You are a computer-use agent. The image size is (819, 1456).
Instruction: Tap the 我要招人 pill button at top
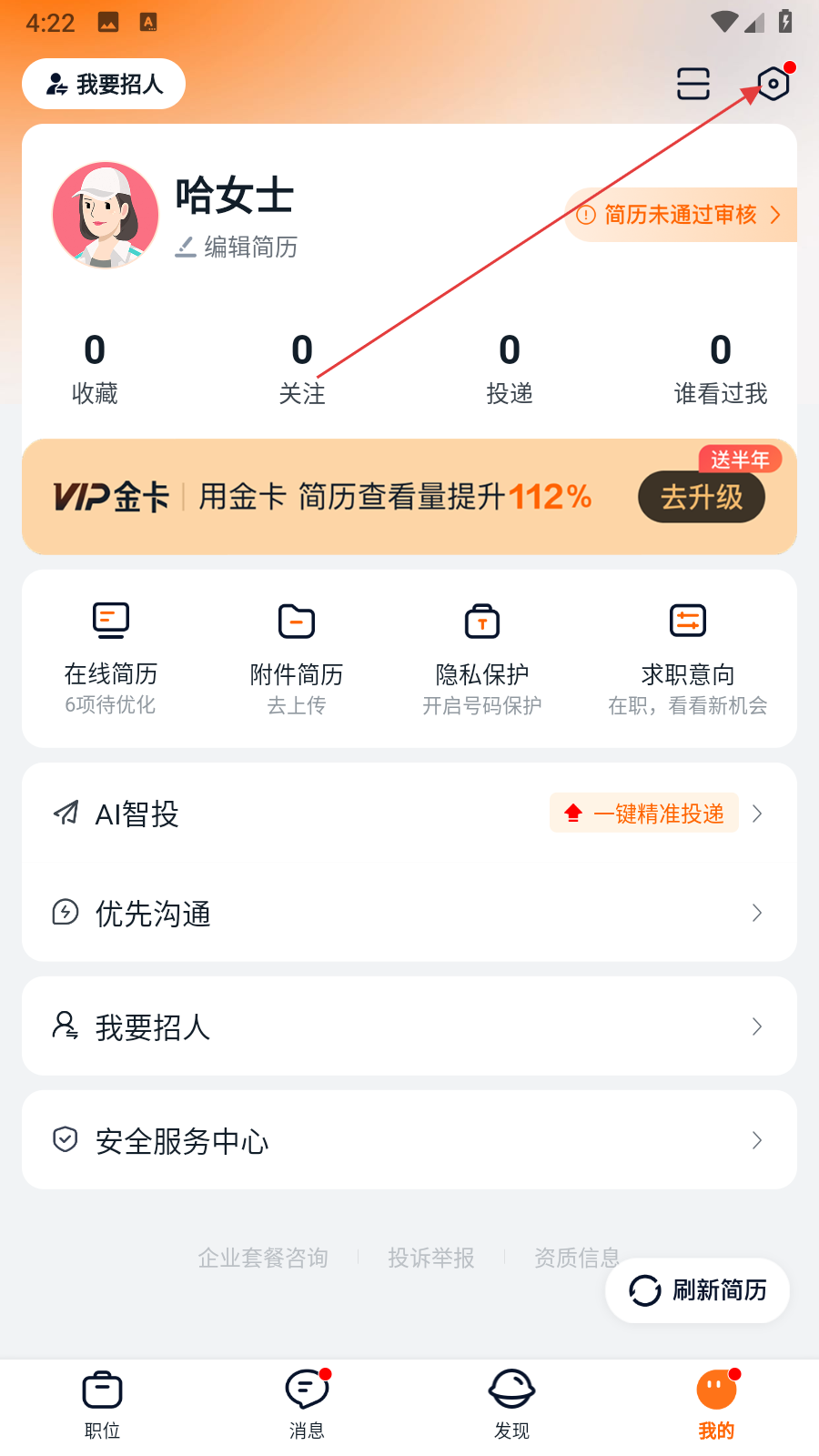coord(104,85)
